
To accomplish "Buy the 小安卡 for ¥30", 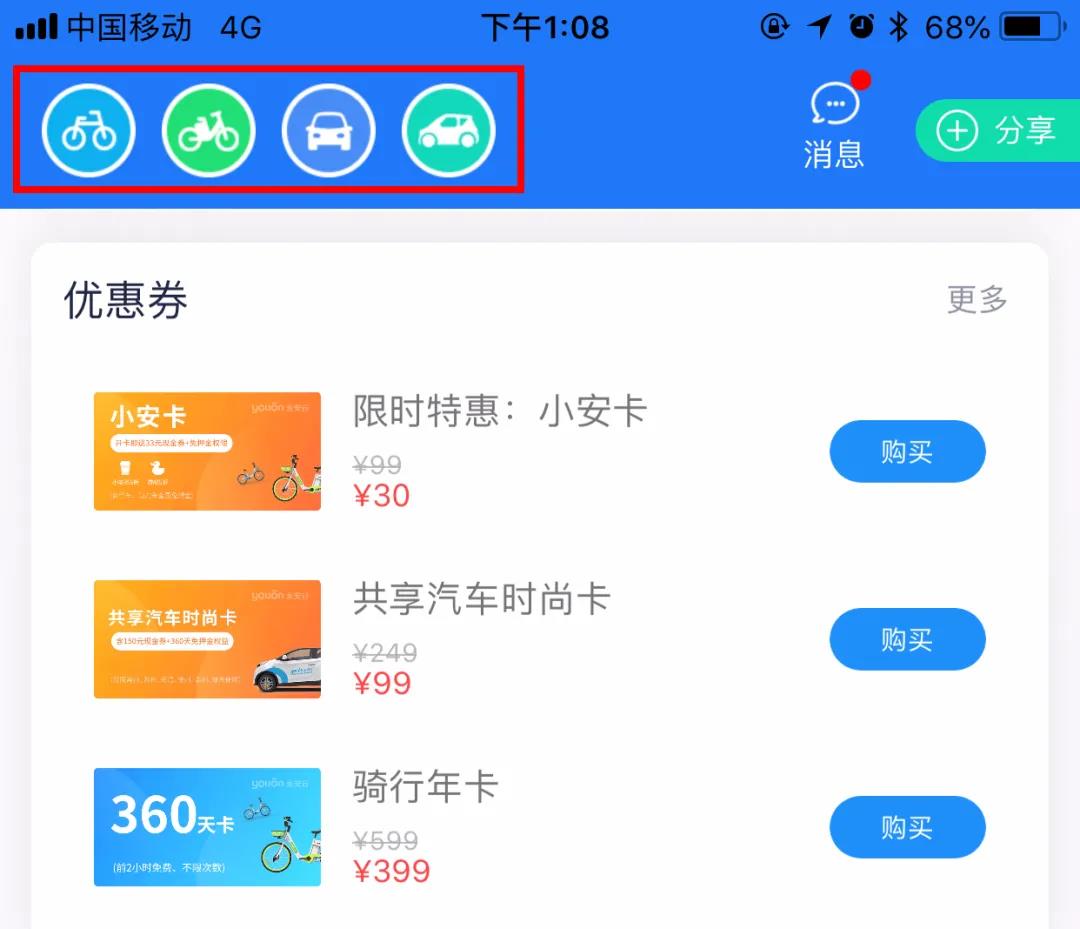I will (x=907, y=452).
